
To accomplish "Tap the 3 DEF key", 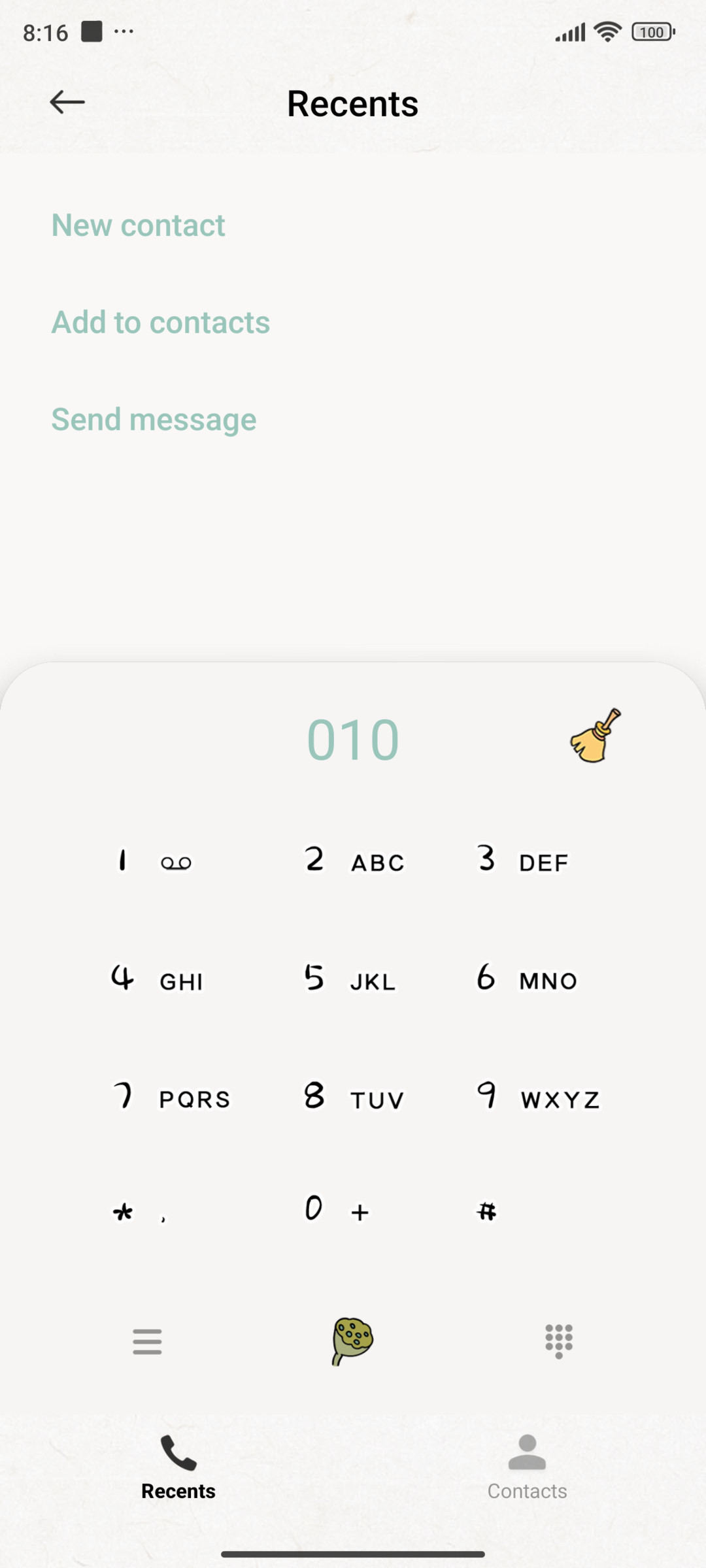I will (523, 861).
